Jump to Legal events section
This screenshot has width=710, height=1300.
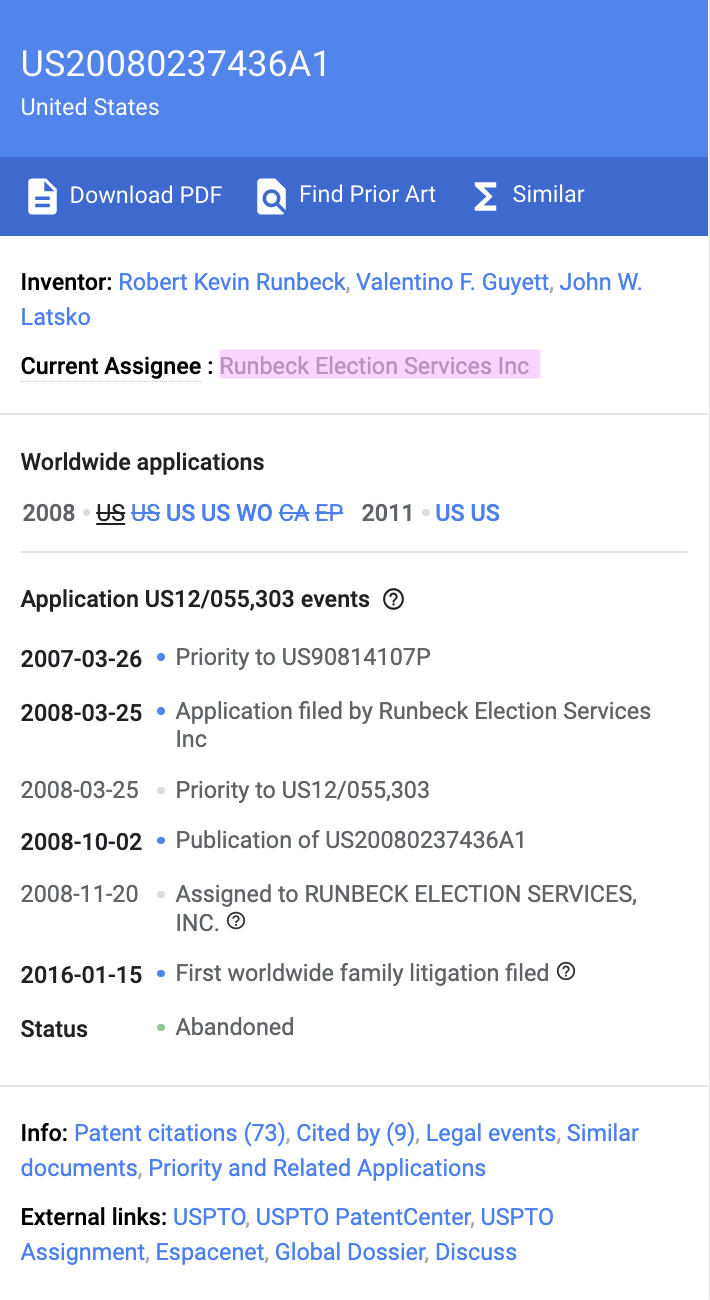coord(491,1133)
